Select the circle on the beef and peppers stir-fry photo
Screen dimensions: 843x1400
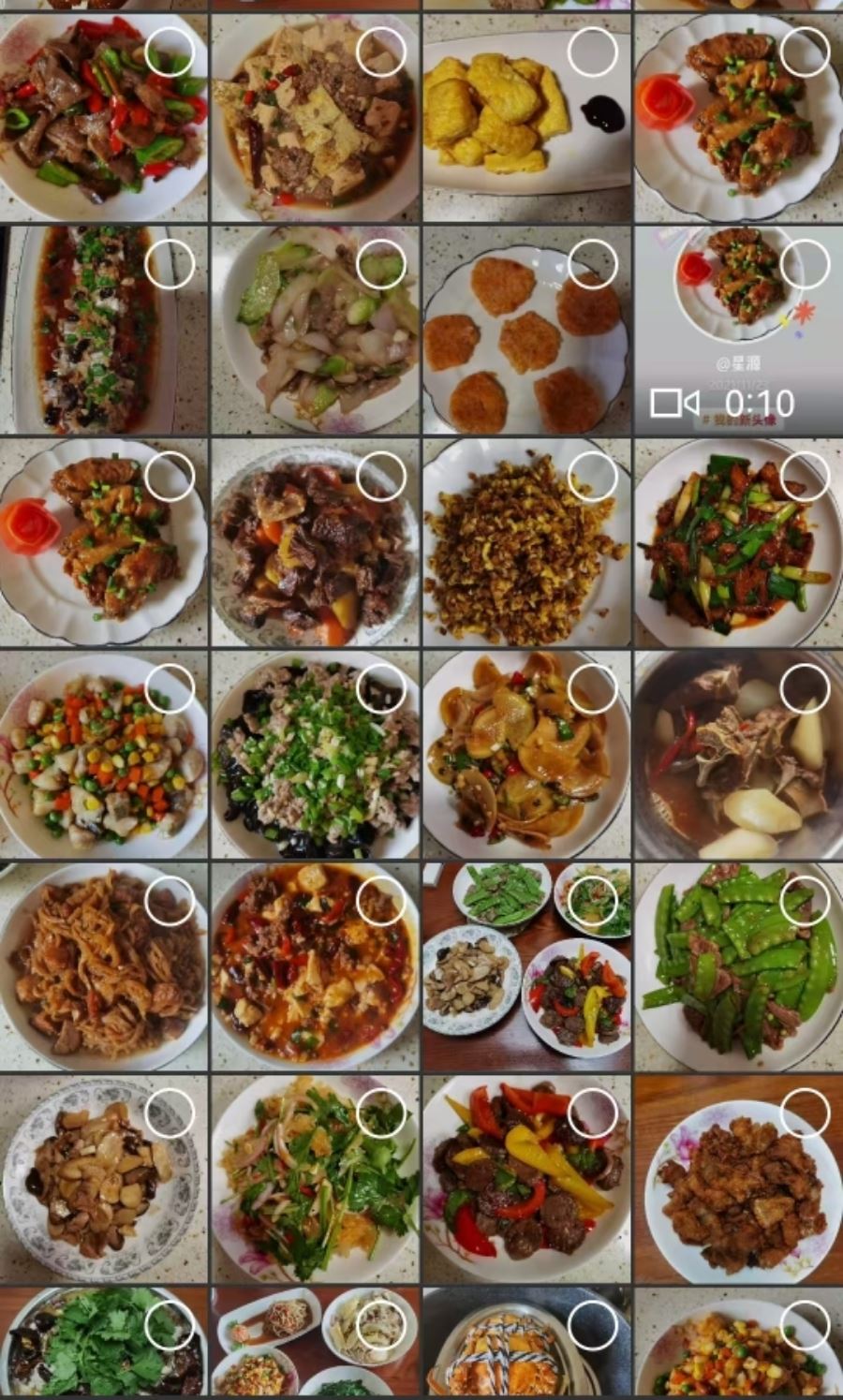coord(170,52)
